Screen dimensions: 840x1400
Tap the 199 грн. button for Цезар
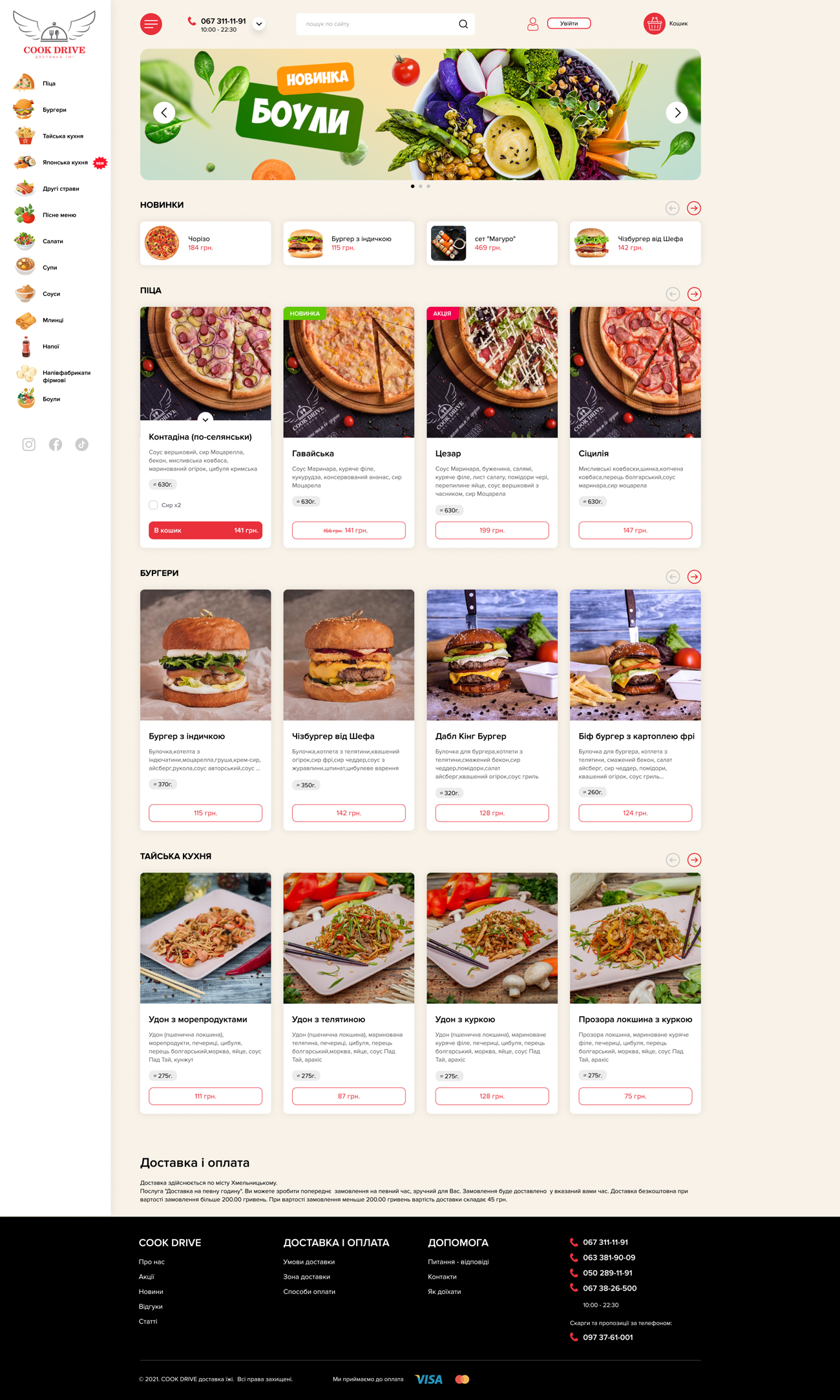coord(492,530)
